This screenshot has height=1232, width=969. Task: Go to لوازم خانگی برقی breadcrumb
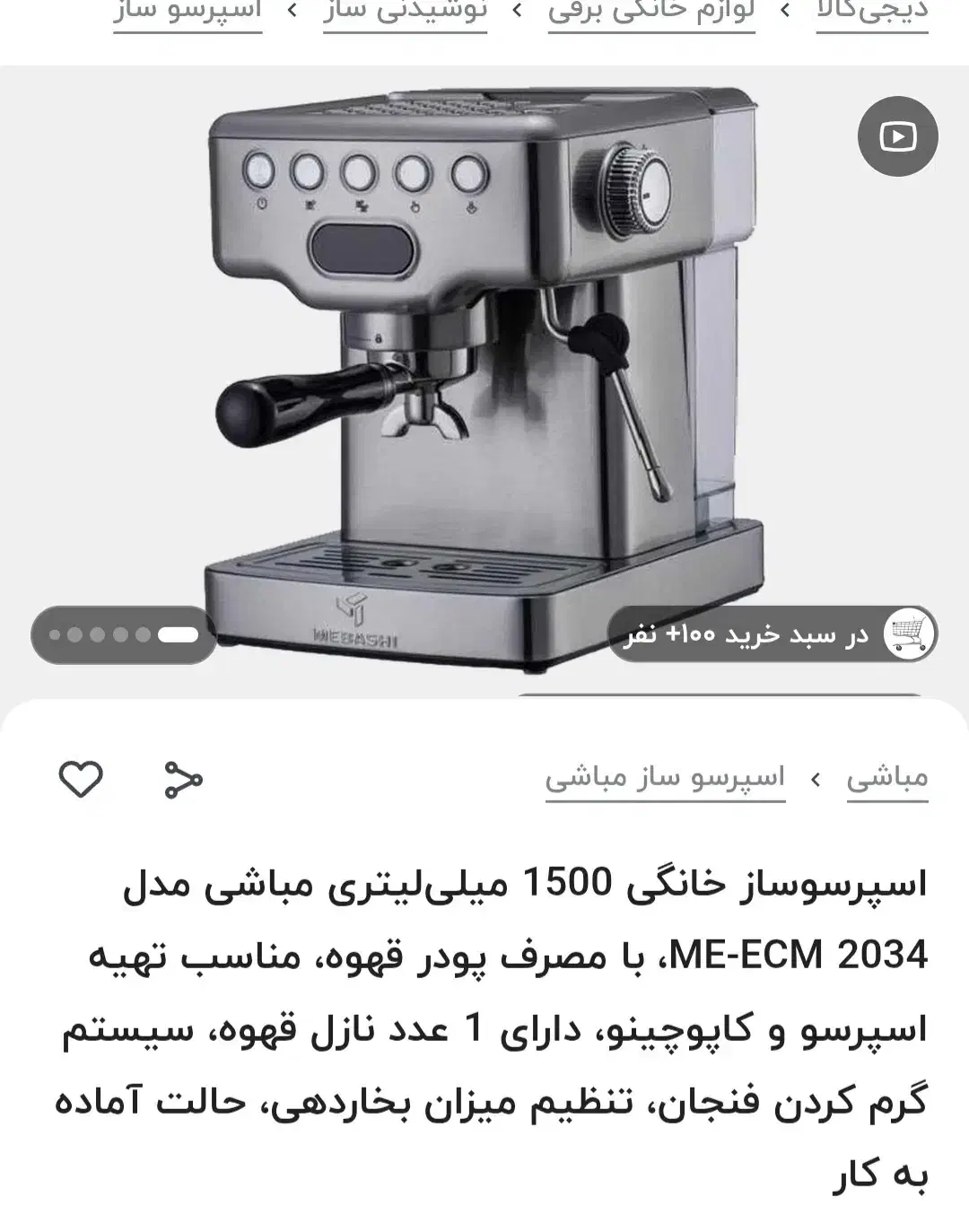(651, 13)
